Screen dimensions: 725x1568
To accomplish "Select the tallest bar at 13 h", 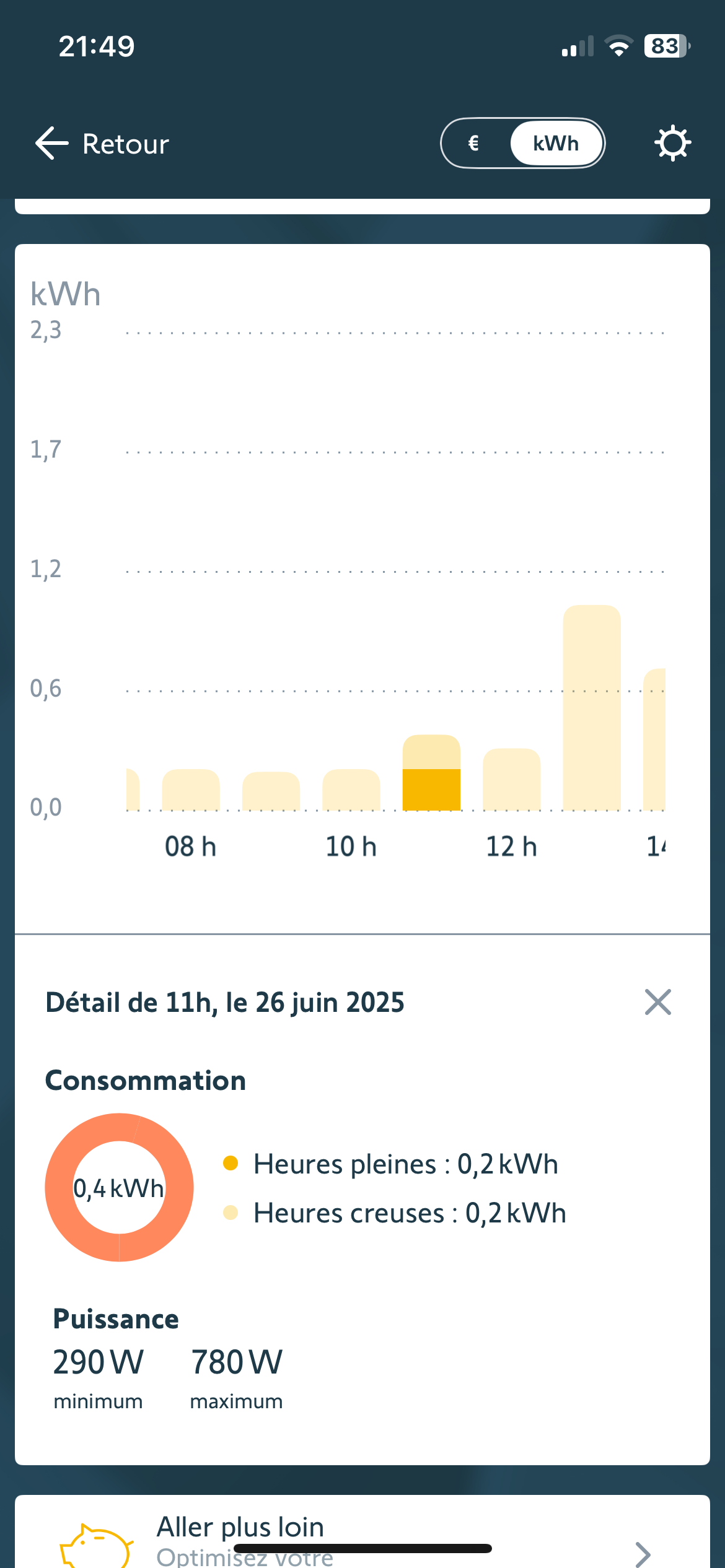I will coord(592,708).
